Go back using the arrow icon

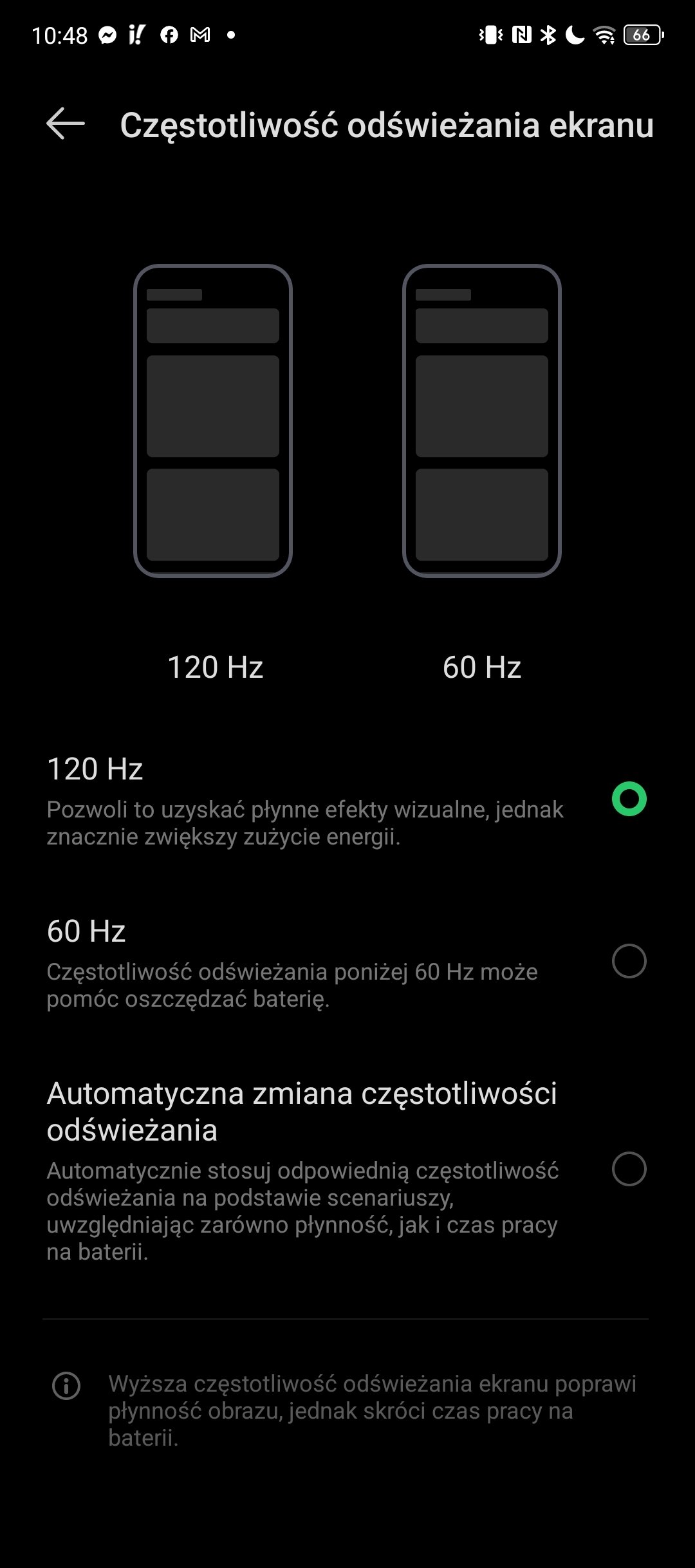pyautogui.click(x=66, y=124)
